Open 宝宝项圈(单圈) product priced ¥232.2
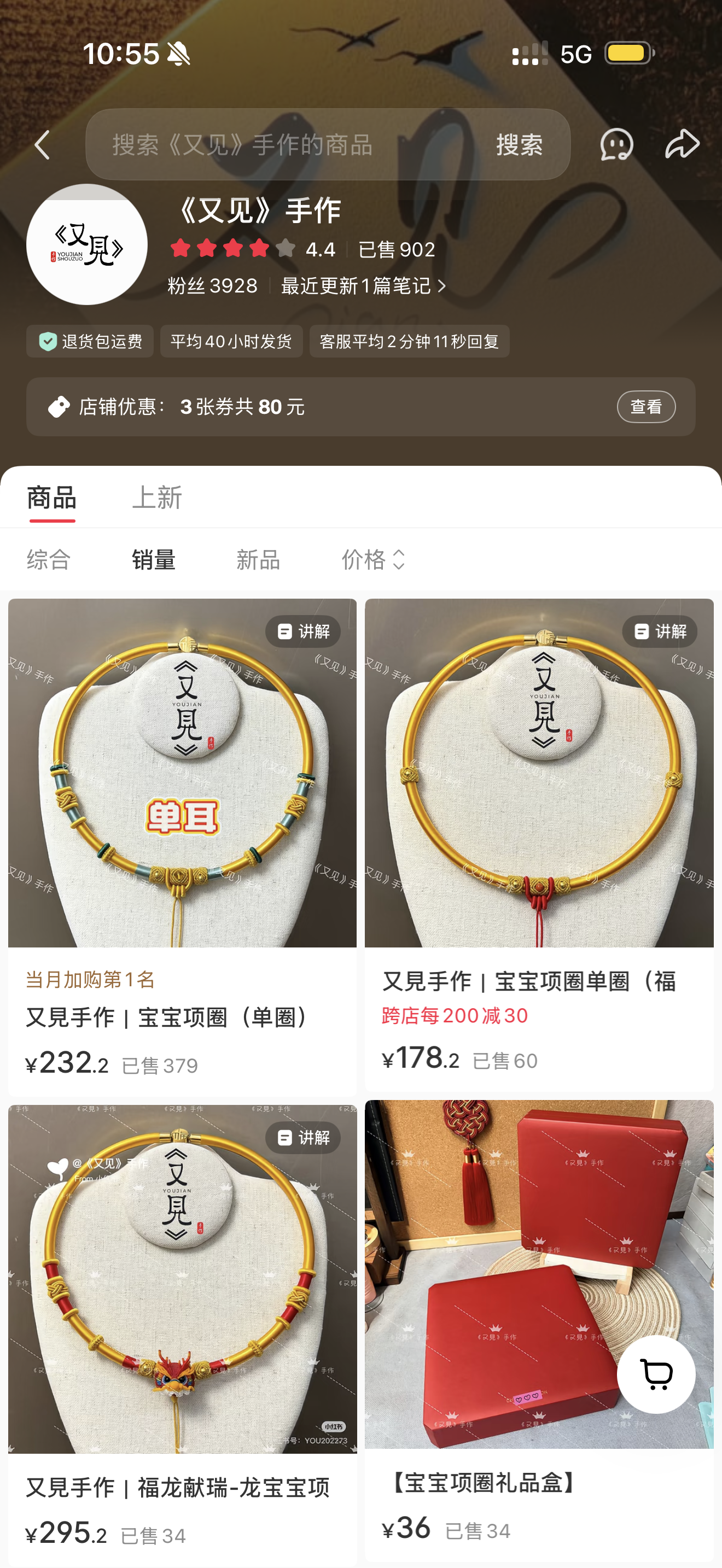722x1568 pixels. click(x=182, y=846)
